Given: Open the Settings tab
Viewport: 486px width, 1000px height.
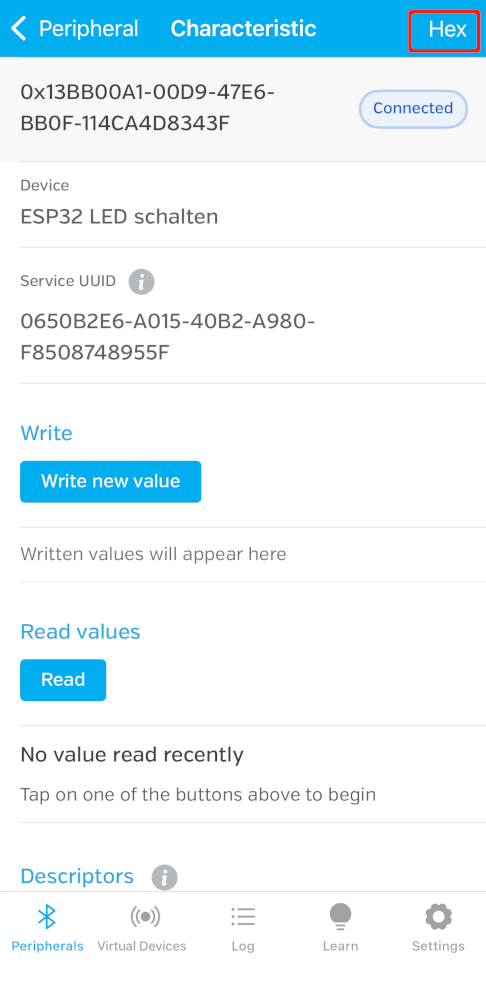Looking at the screenshot, I should point(438,928).
